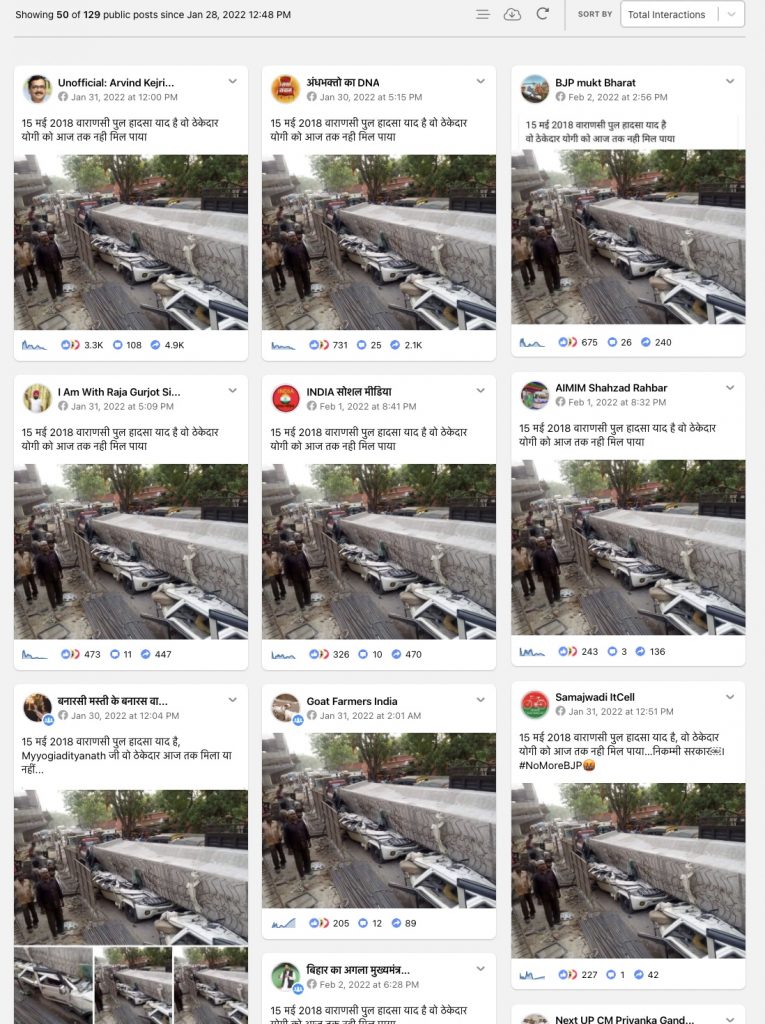The width and height of the screenshot is (765, 1024).
Task: Open the Feb 1, 2022 at 8:41 PM timestamp
Action: (368, 407)
